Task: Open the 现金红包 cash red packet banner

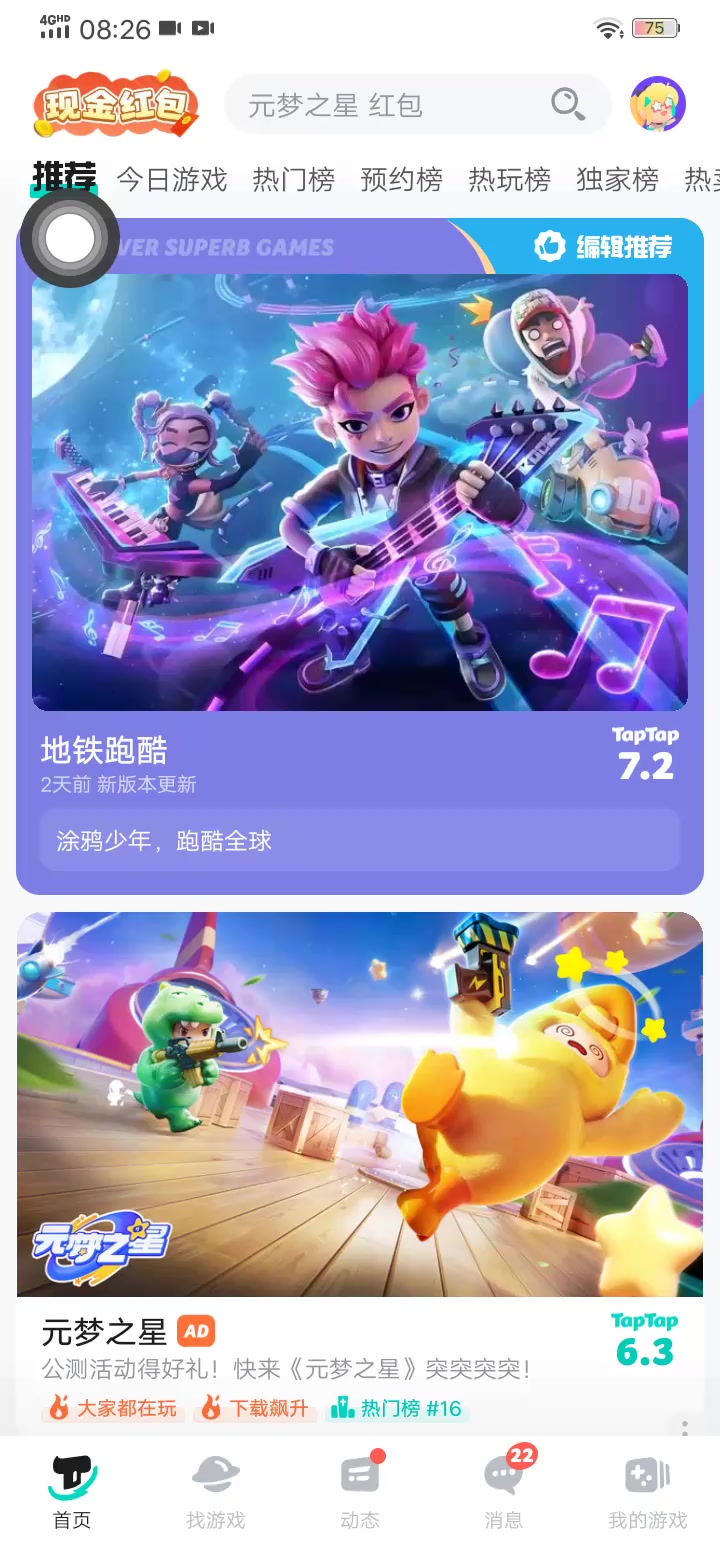Action: point(116,105)
